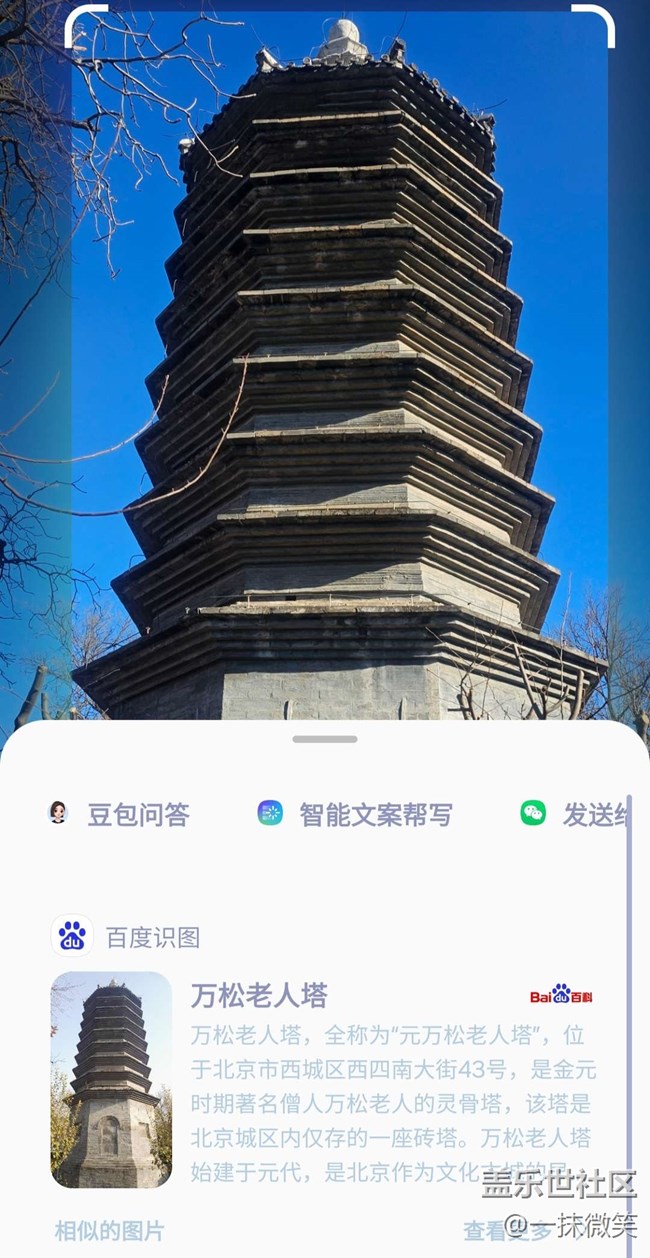Open 豆包问答 for this image
This screenshot has width=650, height=1258.
(120, 814)
